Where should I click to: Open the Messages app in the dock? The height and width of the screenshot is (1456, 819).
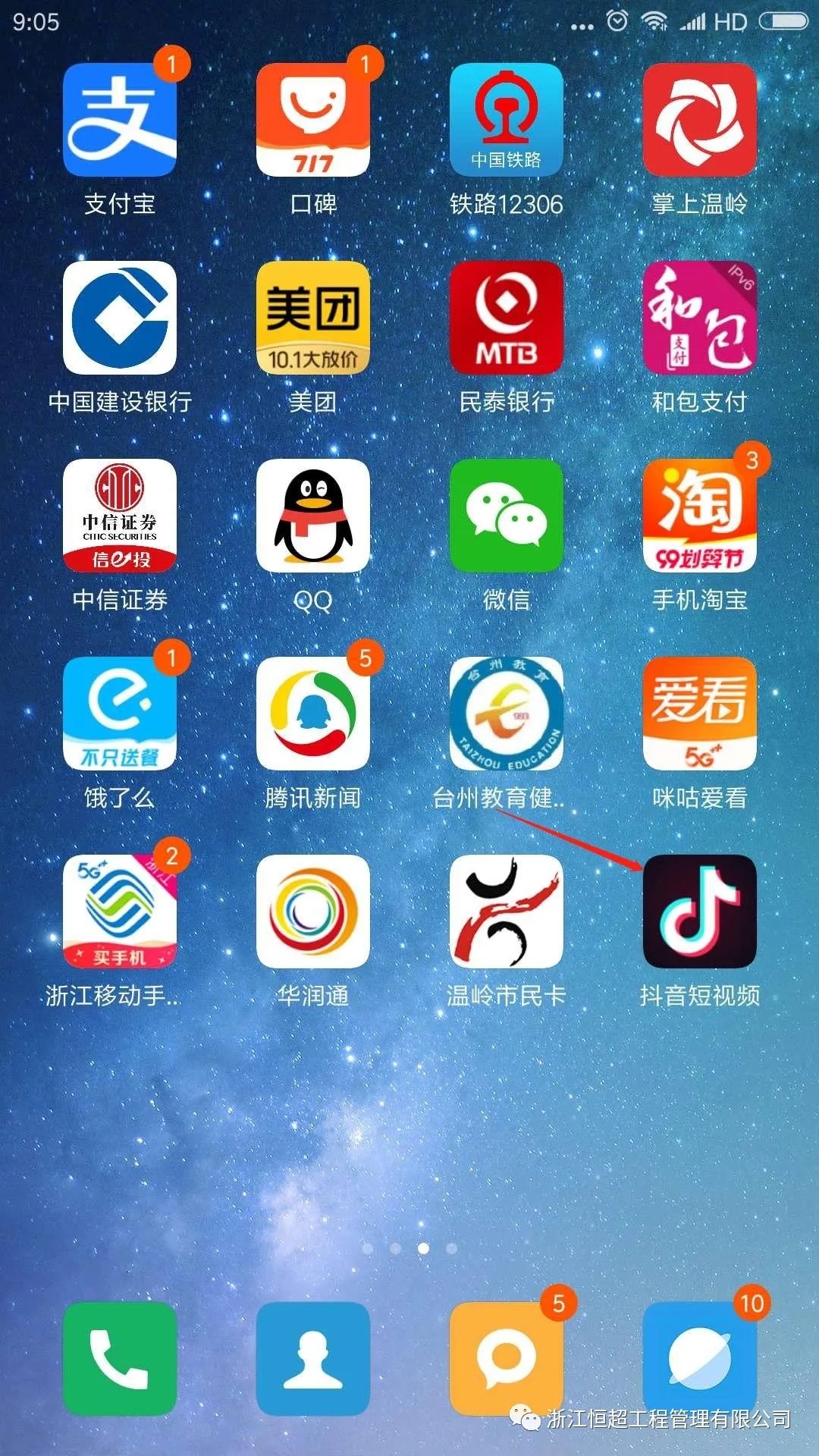point(506,1359)
